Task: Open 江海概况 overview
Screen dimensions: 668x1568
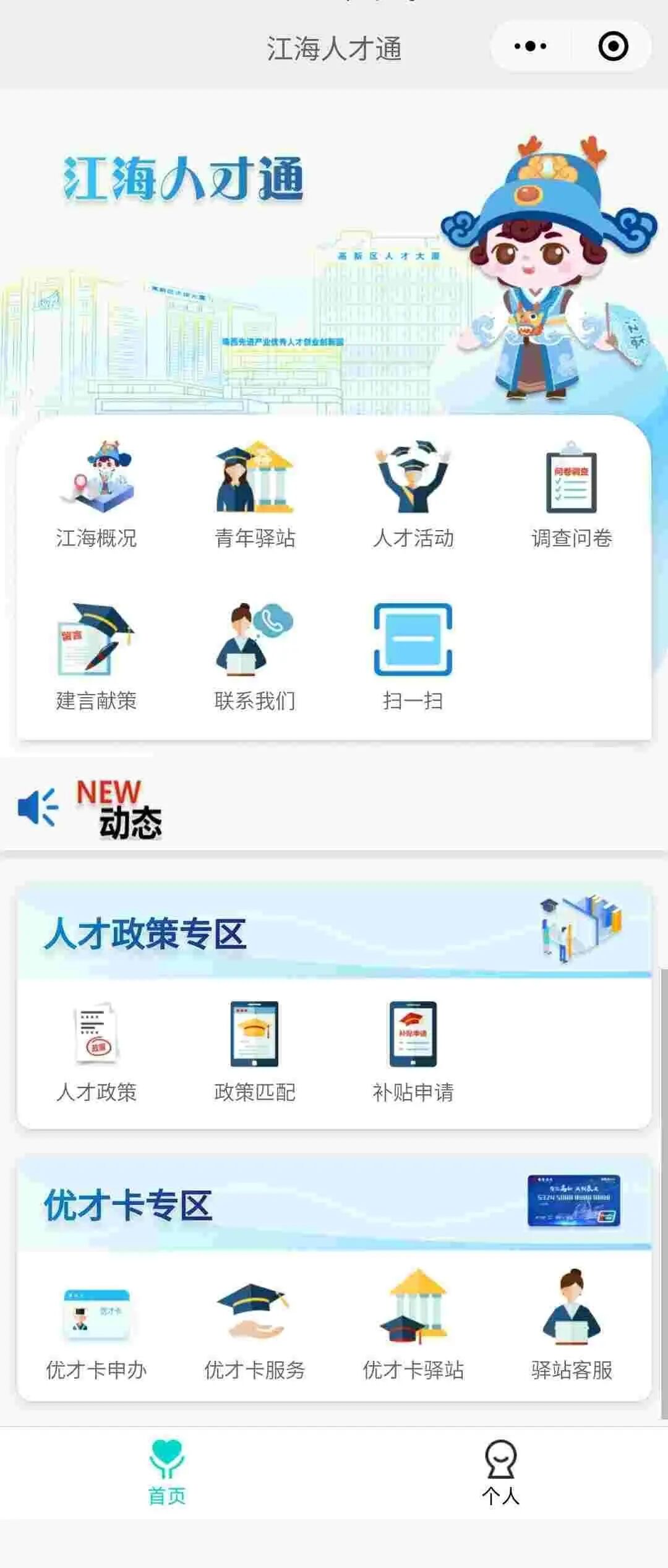Action: point(96,495)
